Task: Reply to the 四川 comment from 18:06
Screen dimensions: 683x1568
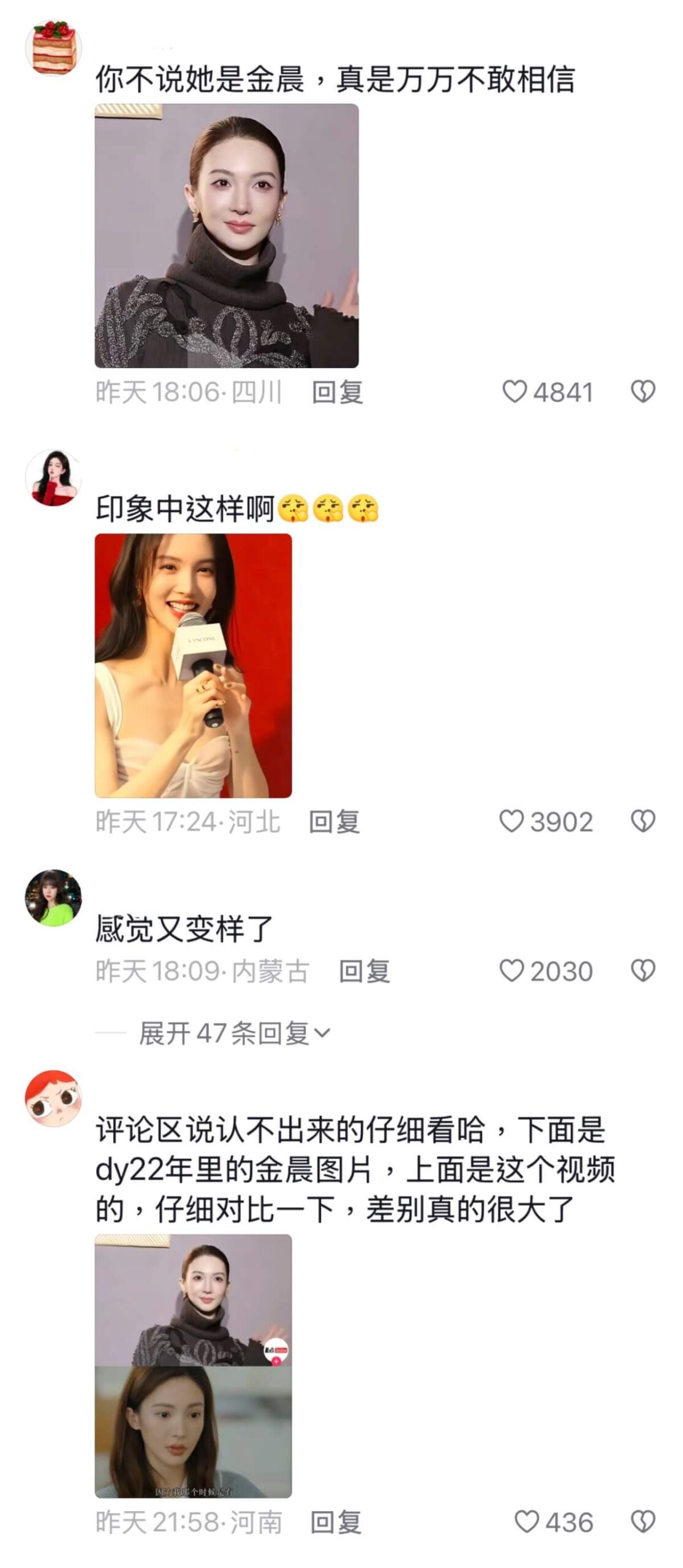Action: 337,392
